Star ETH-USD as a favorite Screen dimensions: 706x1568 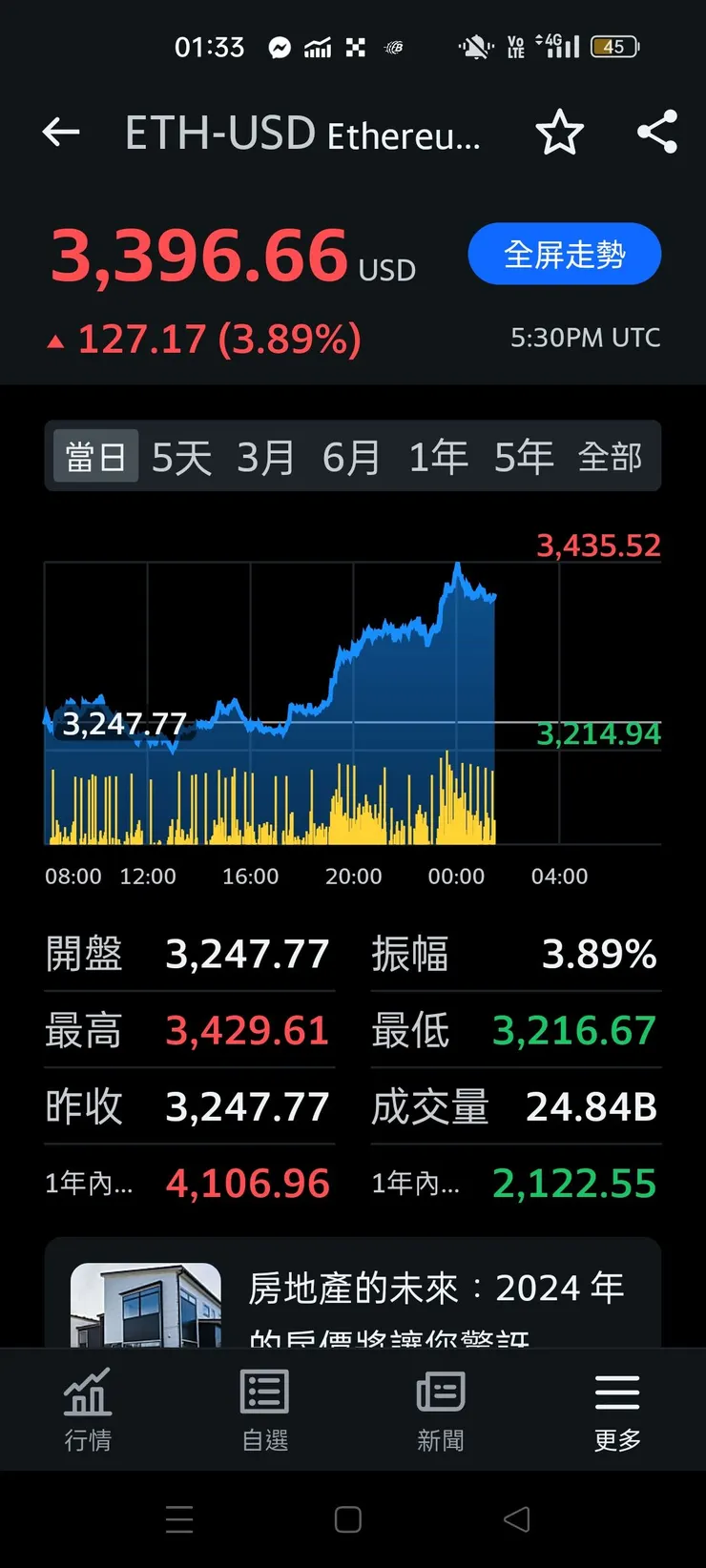click(561, 134)
